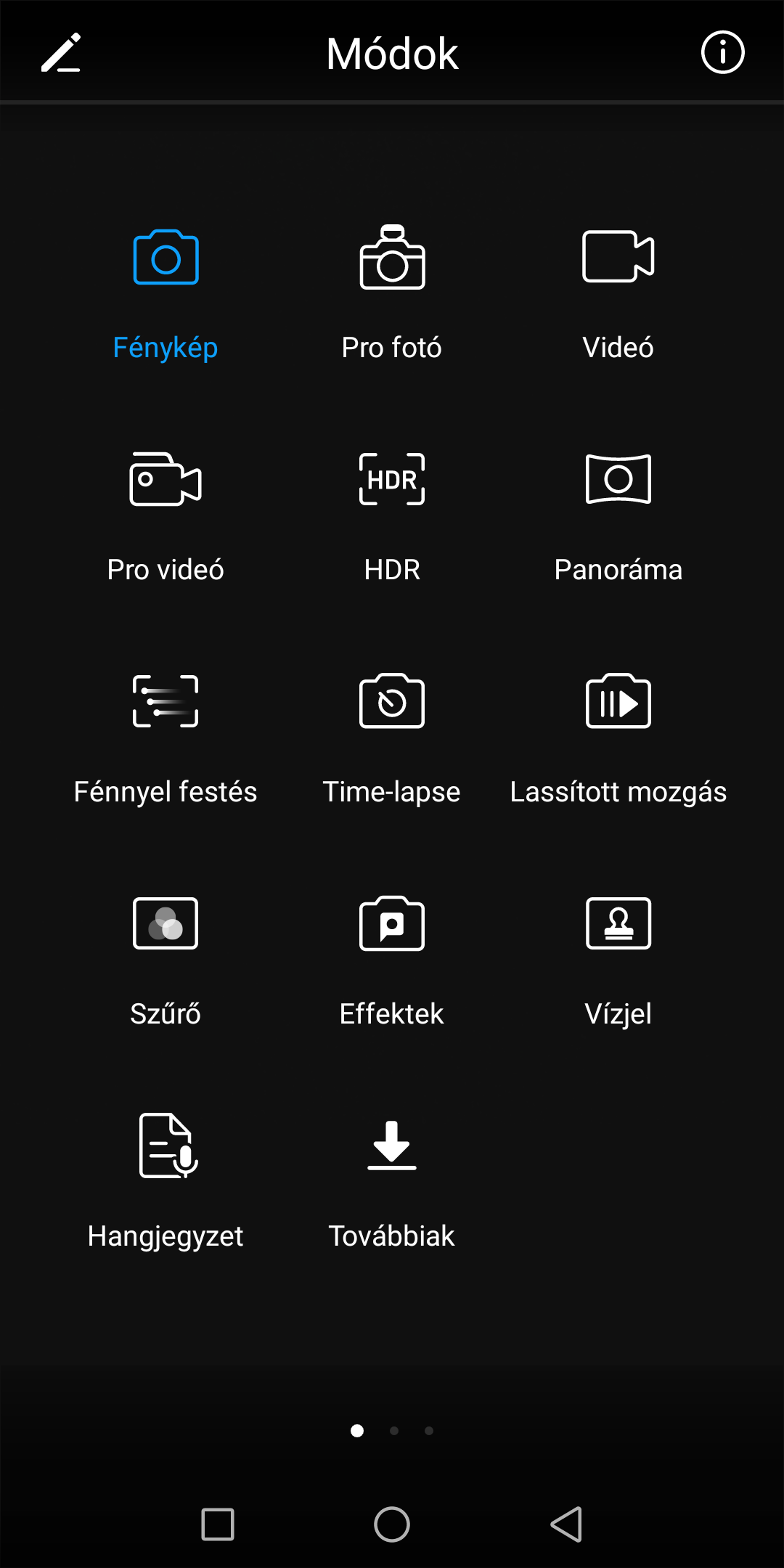This screenshot has width=784, height=1568.
Task: Tap the edit pencil icon
Action: pos(60,52)
